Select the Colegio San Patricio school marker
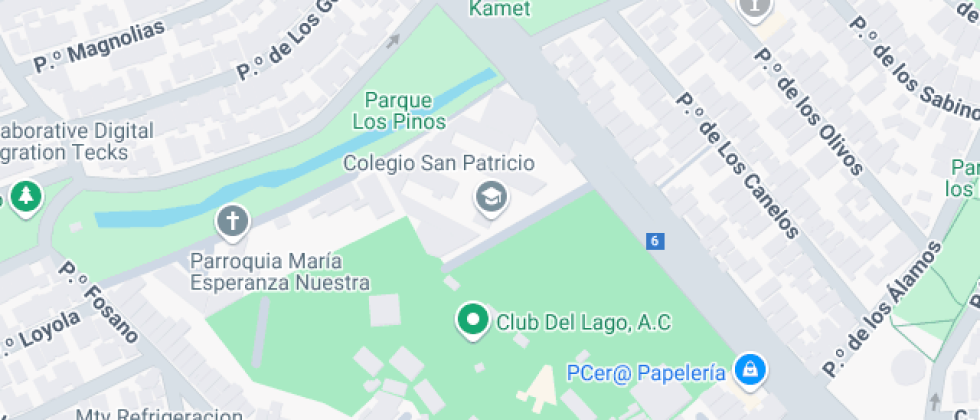This screenshot has height=420, width=980. click(x=490, y=197)
